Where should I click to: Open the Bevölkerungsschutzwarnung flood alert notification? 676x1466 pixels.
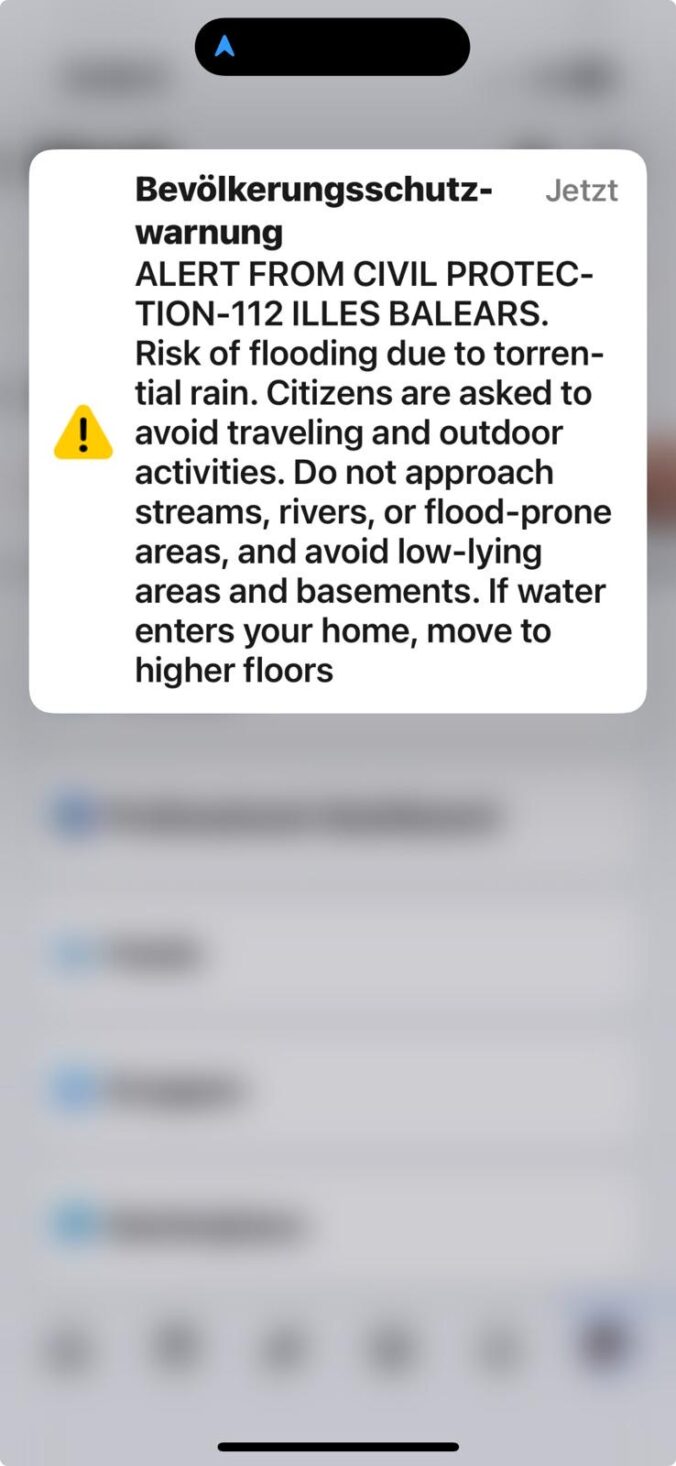338,431
